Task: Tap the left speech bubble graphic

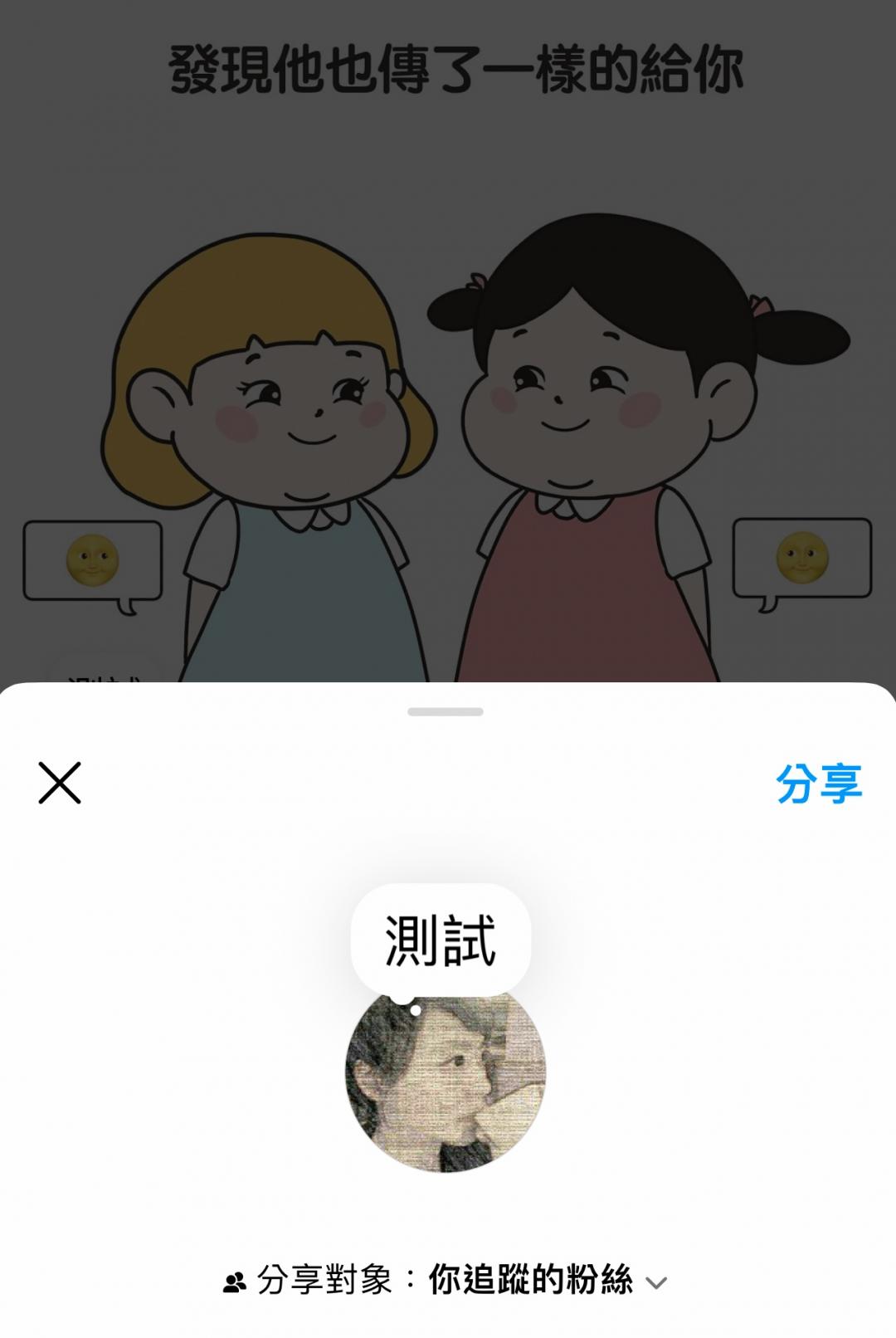Action: 91,558
